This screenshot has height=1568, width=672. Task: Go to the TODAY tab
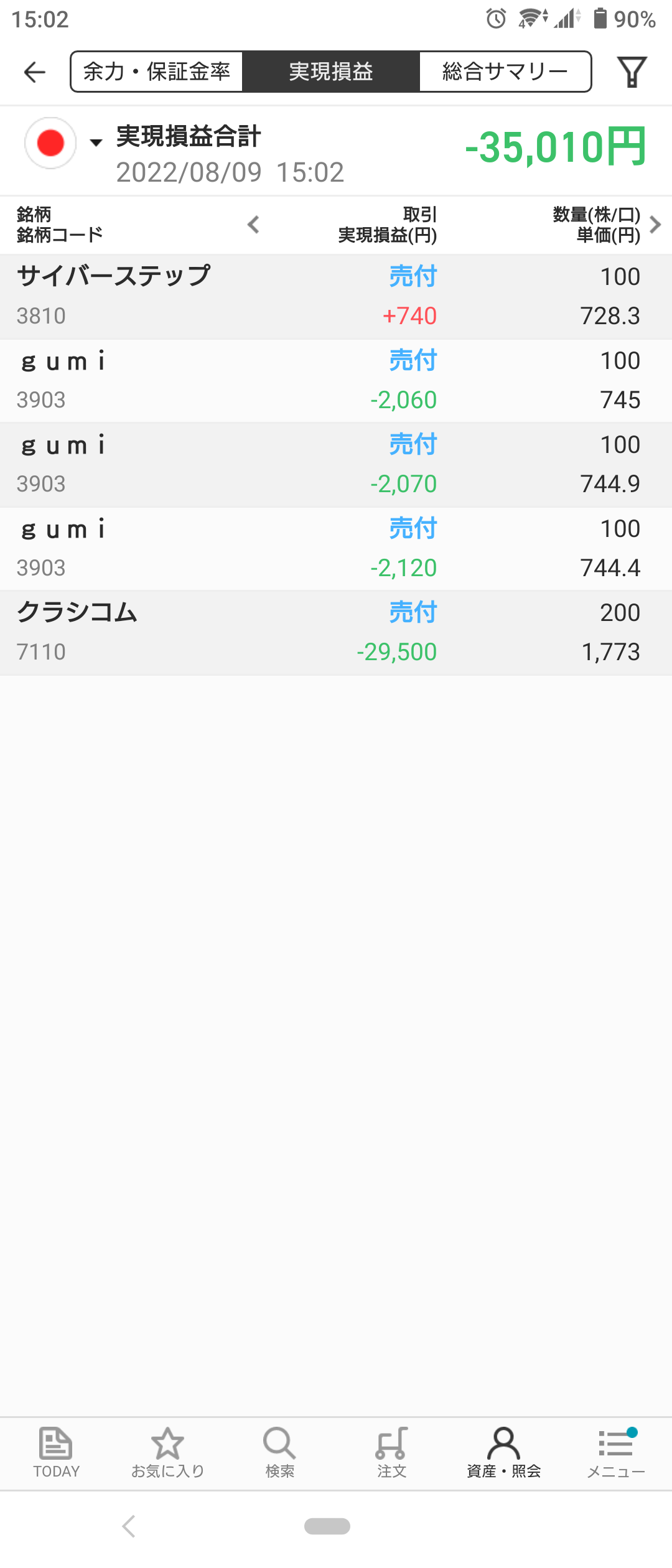56,1453
